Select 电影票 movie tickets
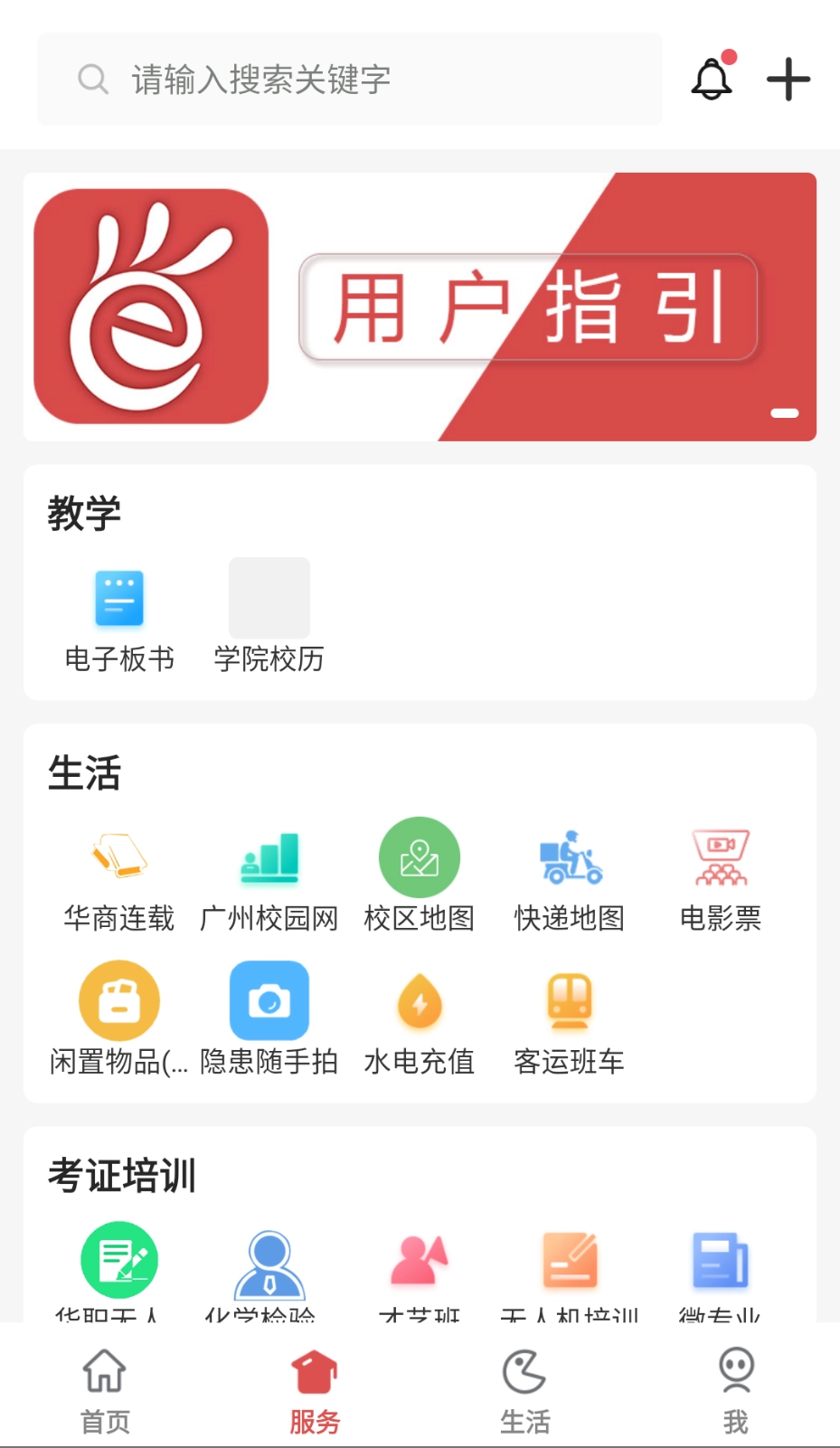 (720, 877)
